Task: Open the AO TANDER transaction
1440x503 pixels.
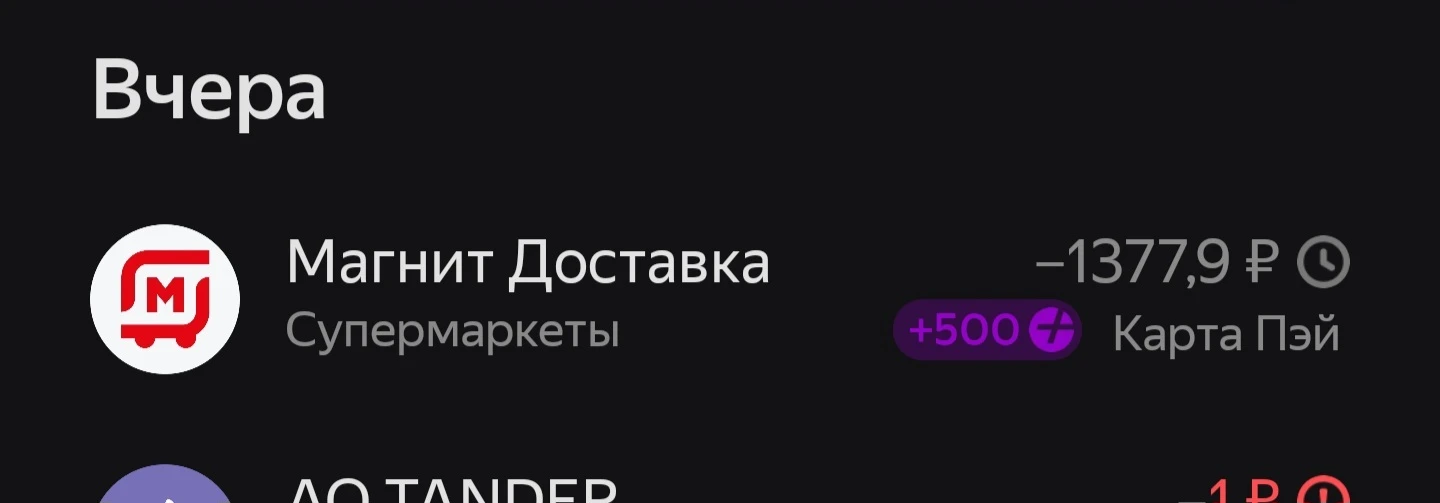Action: (450, 492)
